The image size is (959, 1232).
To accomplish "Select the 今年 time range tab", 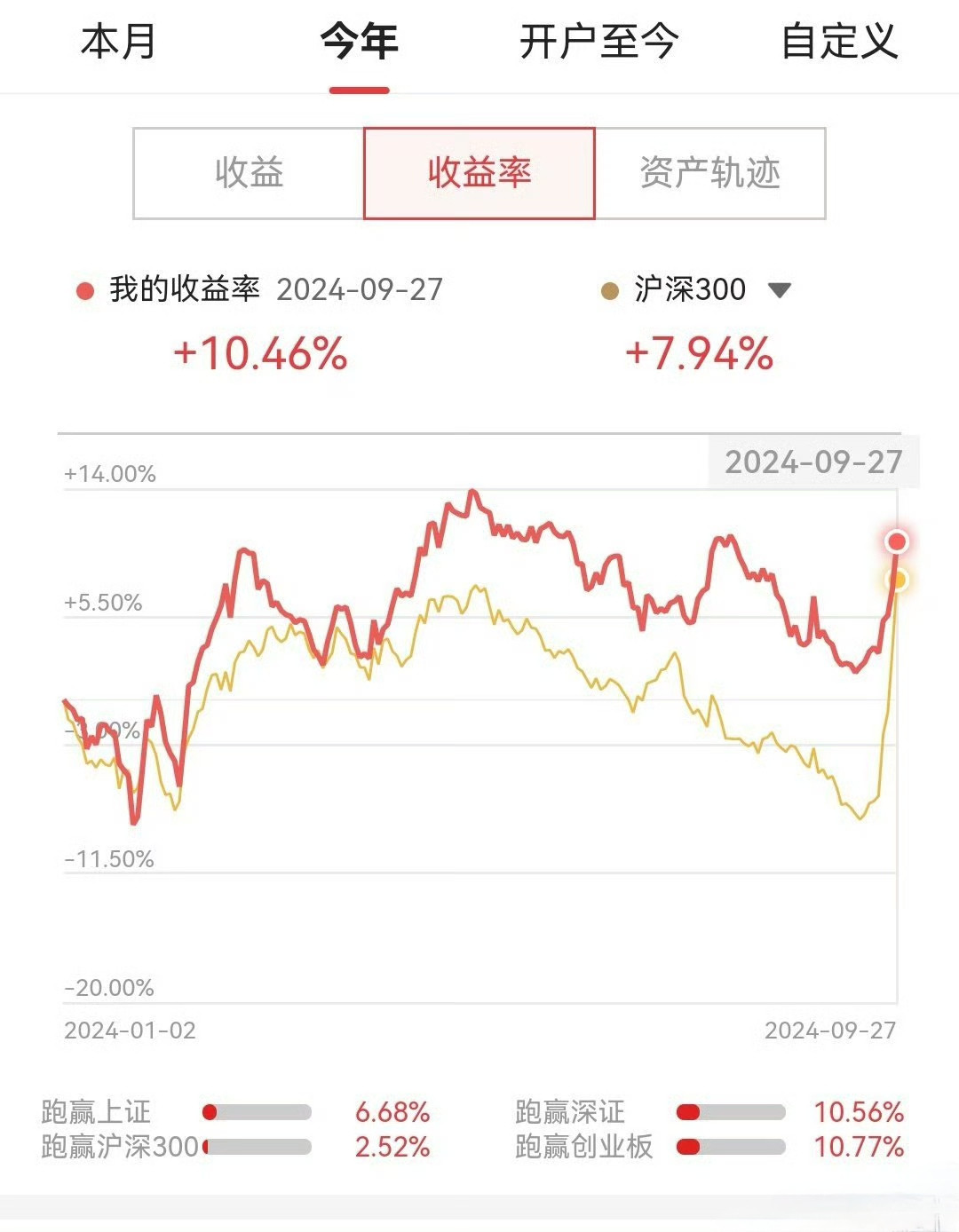I will (x=359, y=42).
